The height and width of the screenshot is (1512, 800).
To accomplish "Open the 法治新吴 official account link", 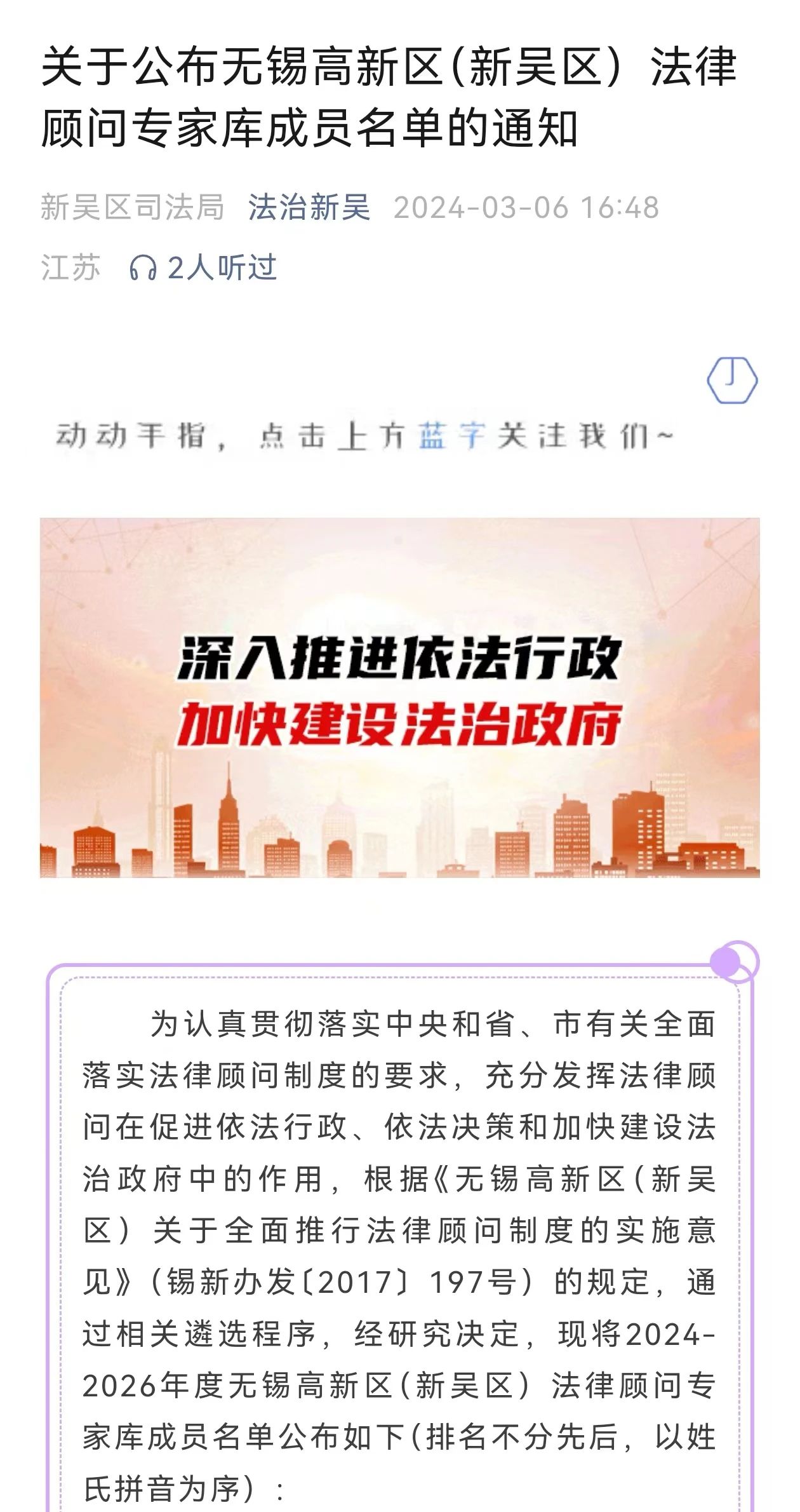I will pyautogui.click(x=309, y=208).
